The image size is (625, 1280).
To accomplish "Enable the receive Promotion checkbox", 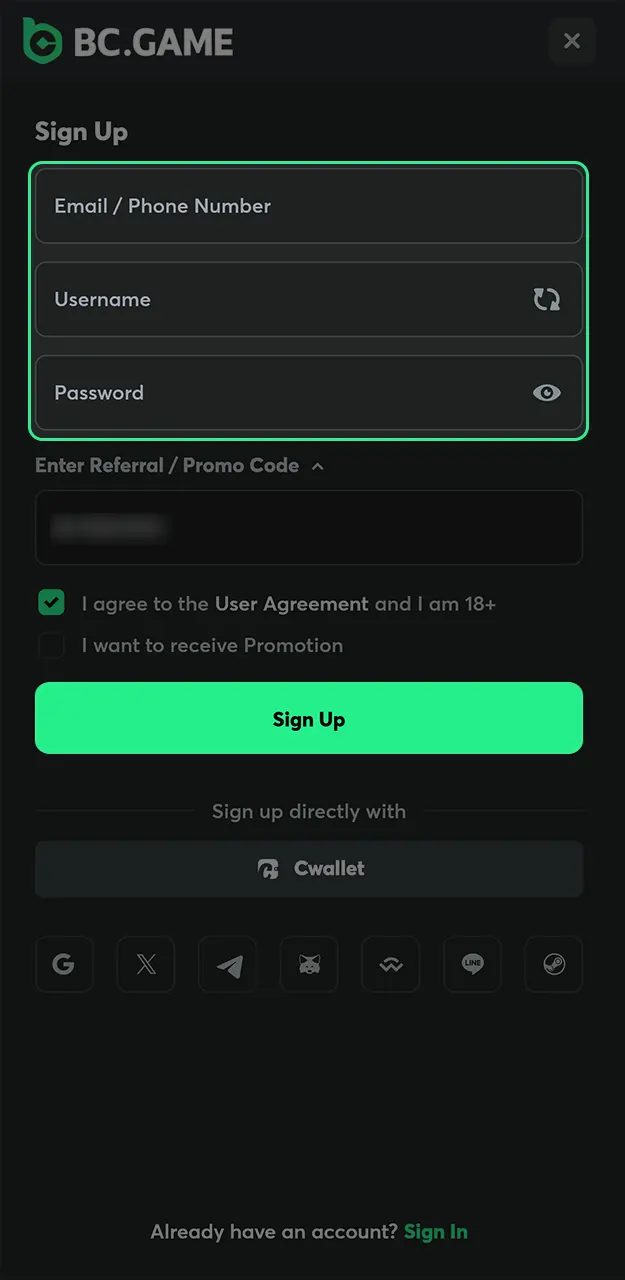I will coord(51,646).
